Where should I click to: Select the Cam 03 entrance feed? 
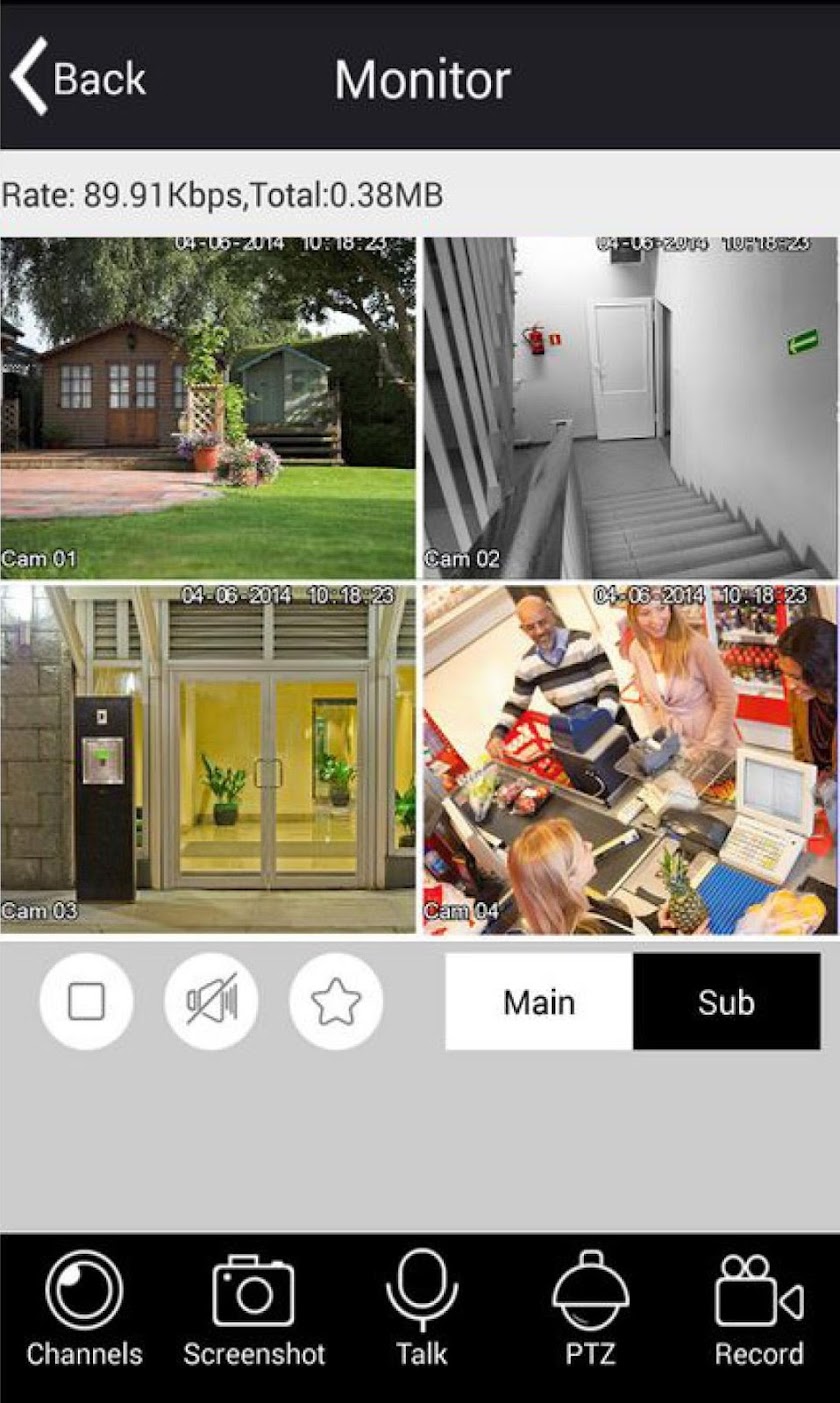207,759
